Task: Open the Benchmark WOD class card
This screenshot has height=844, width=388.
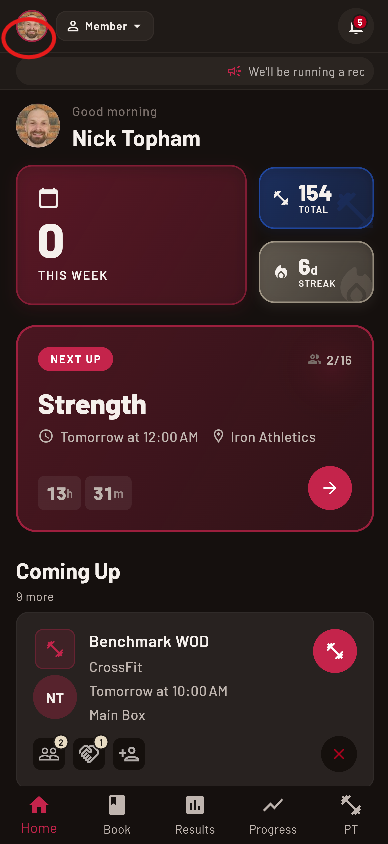Action: [194, 699]
